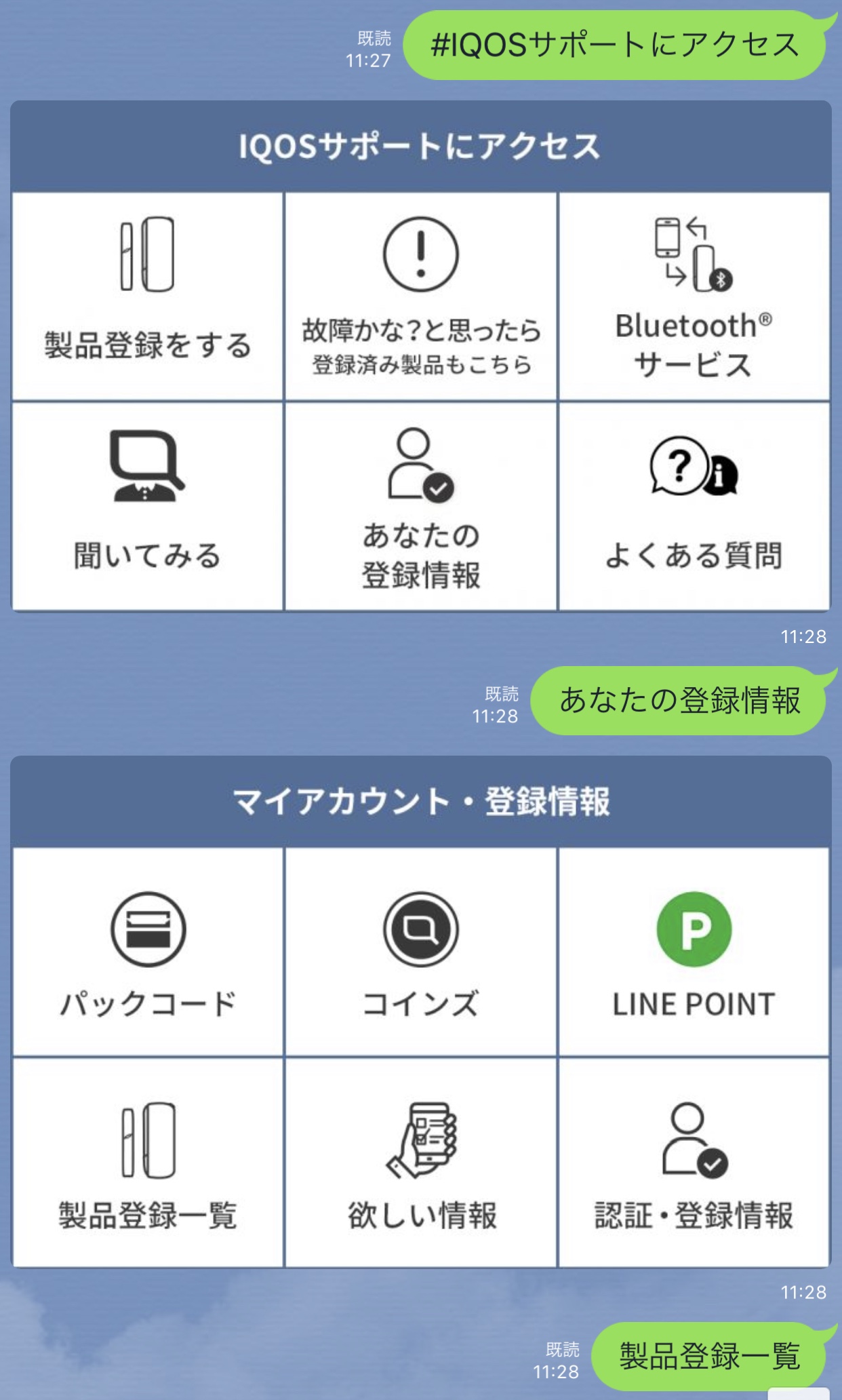842x1400 pixels.
Task: Open the 聞いてみる chat option
Action: point(147,507)
